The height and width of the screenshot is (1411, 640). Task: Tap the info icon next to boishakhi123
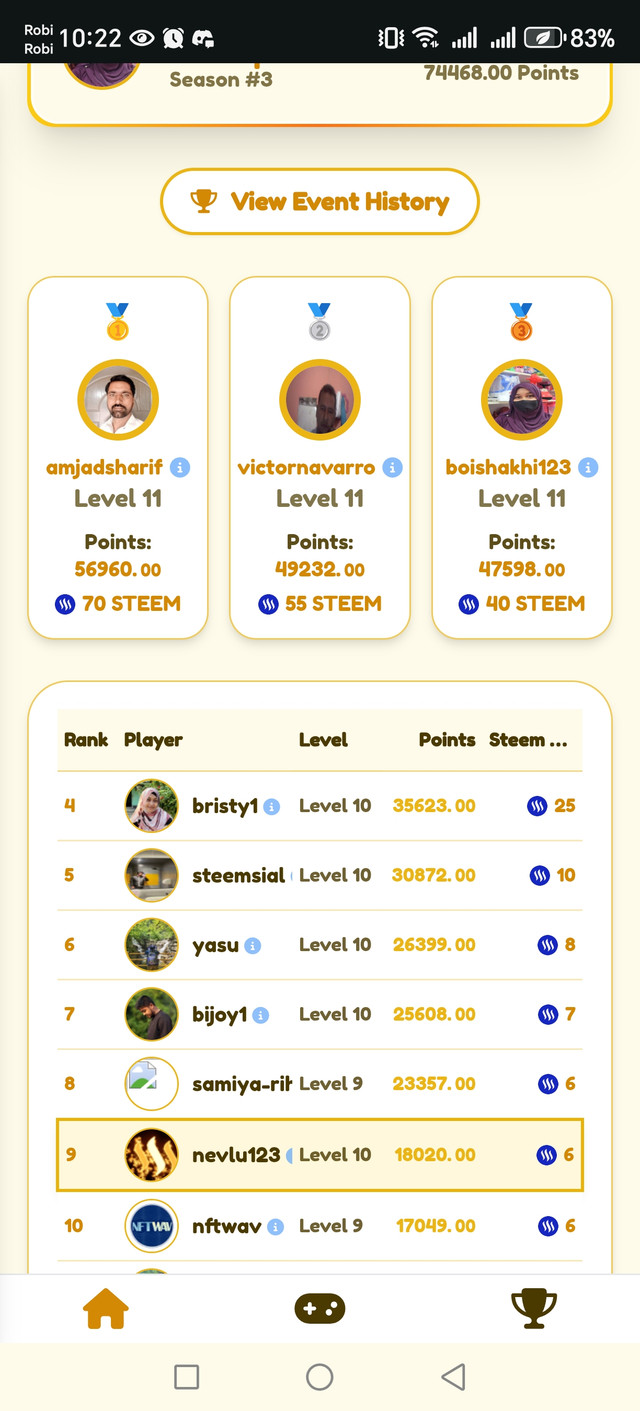tap(589, 467)
